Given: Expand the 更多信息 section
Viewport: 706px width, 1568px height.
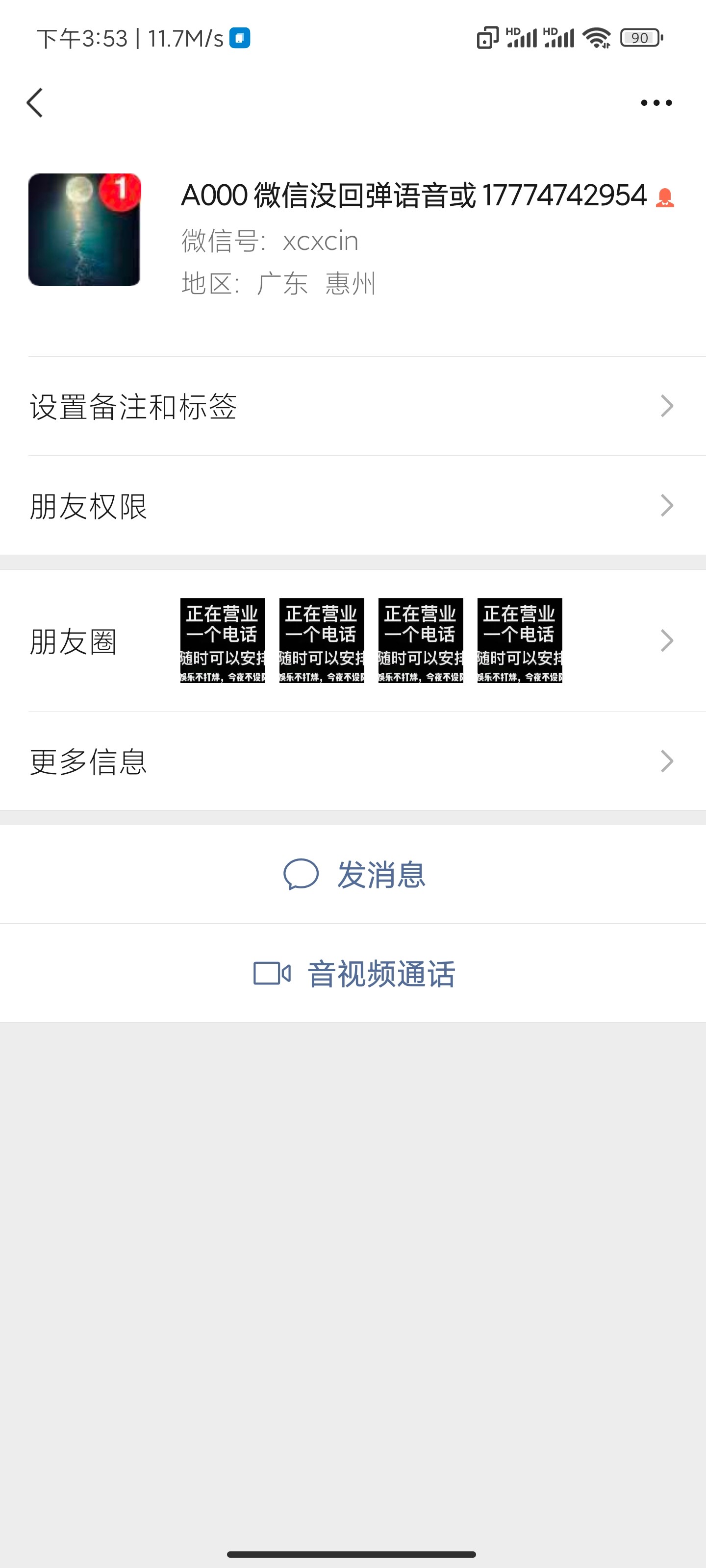Looking at the screenshot, I should pos(353,761).
